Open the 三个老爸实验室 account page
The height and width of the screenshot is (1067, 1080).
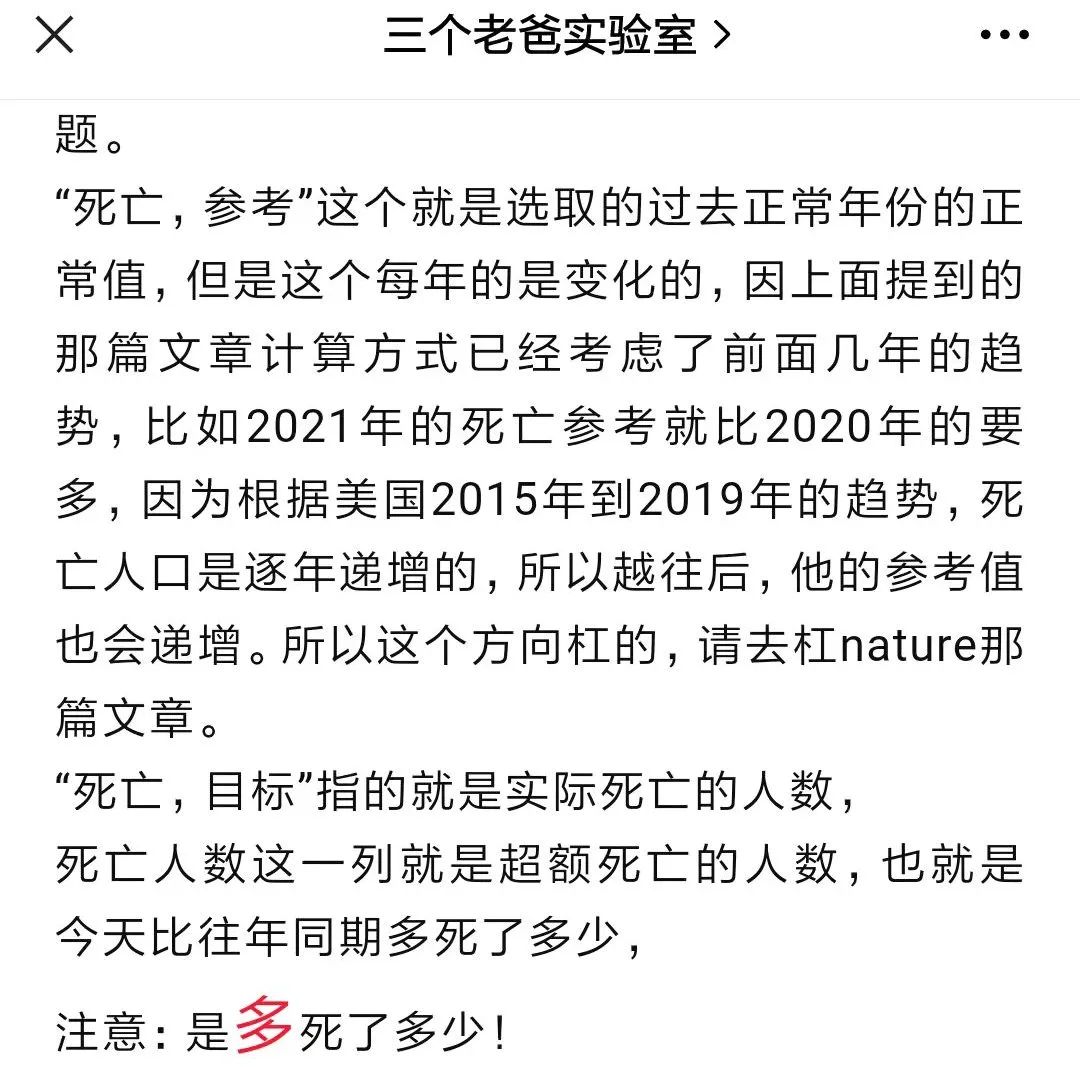tap(556, 37)
